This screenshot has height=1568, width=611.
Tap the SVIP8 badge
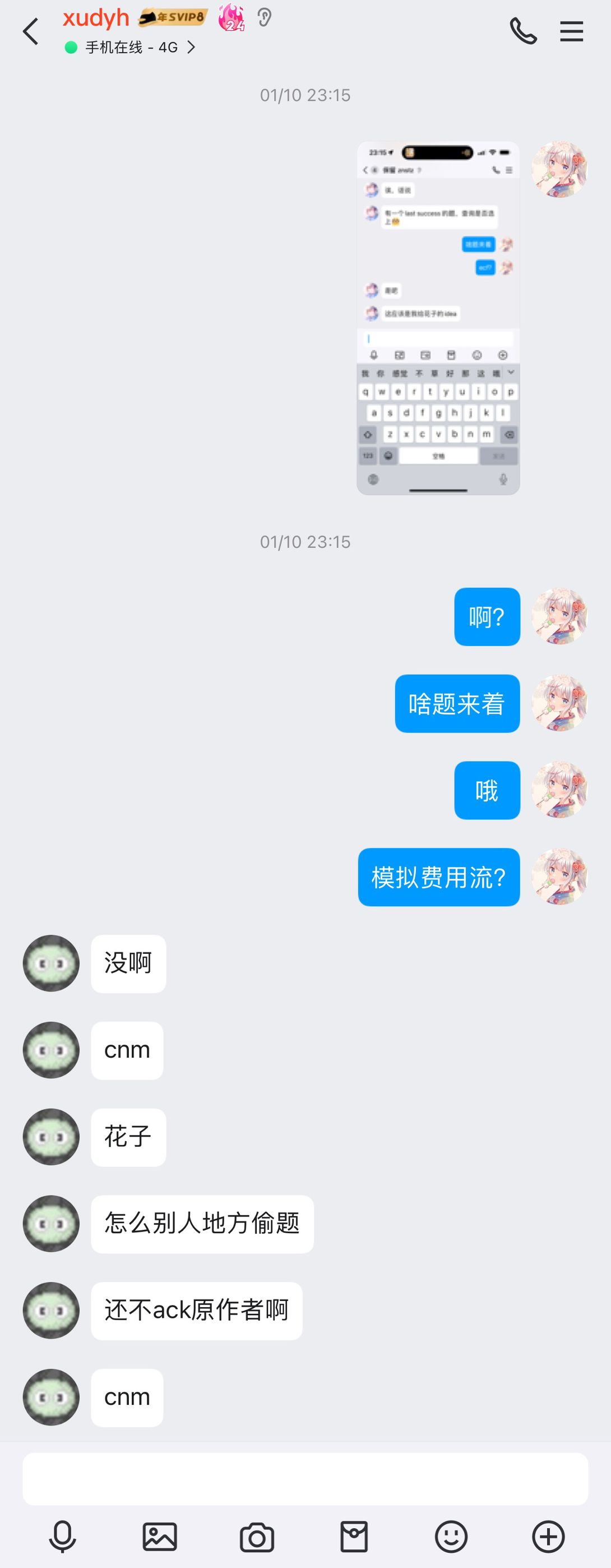pos(173,17)
